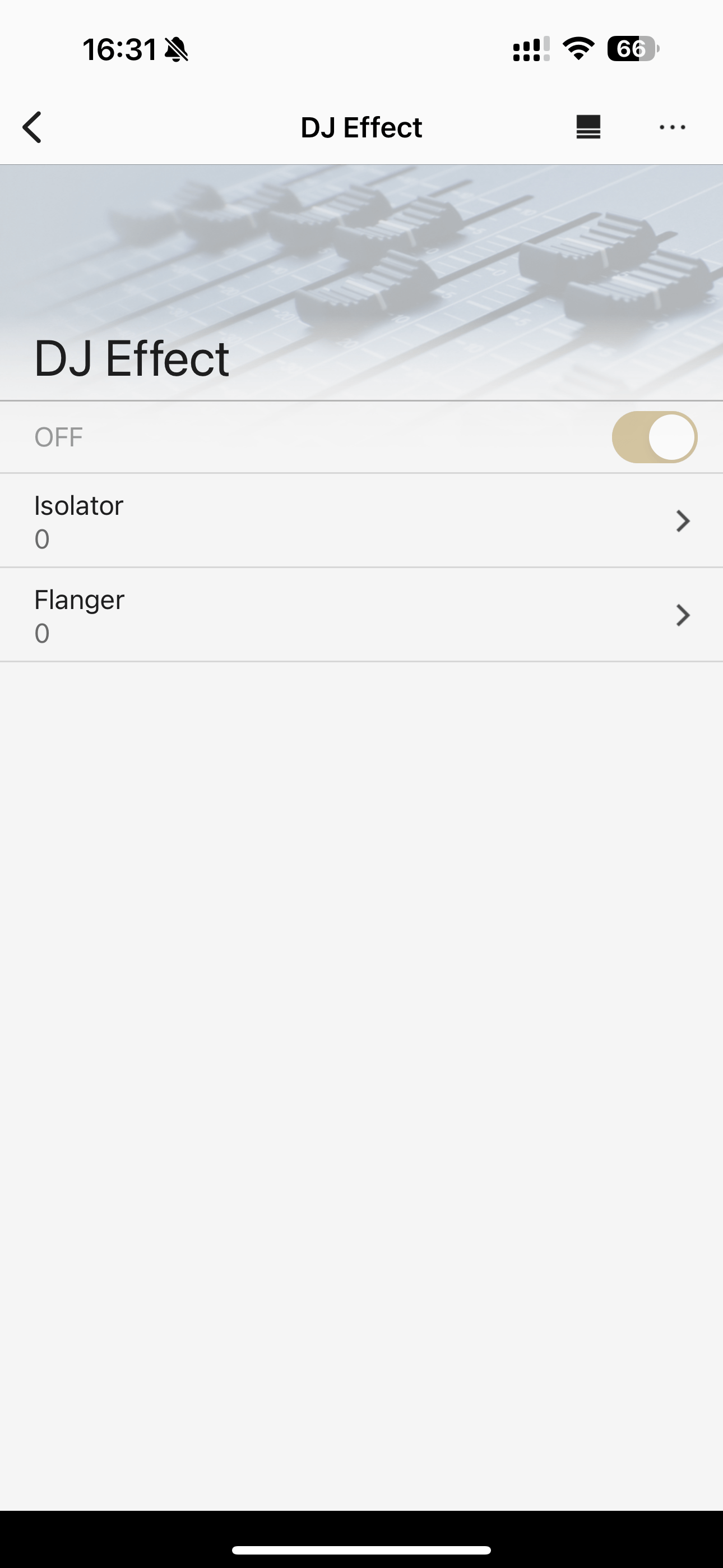Screen dimensions: 723x1568
Task: Open the device icon in the top bar
Action: (x=588, y=127)
